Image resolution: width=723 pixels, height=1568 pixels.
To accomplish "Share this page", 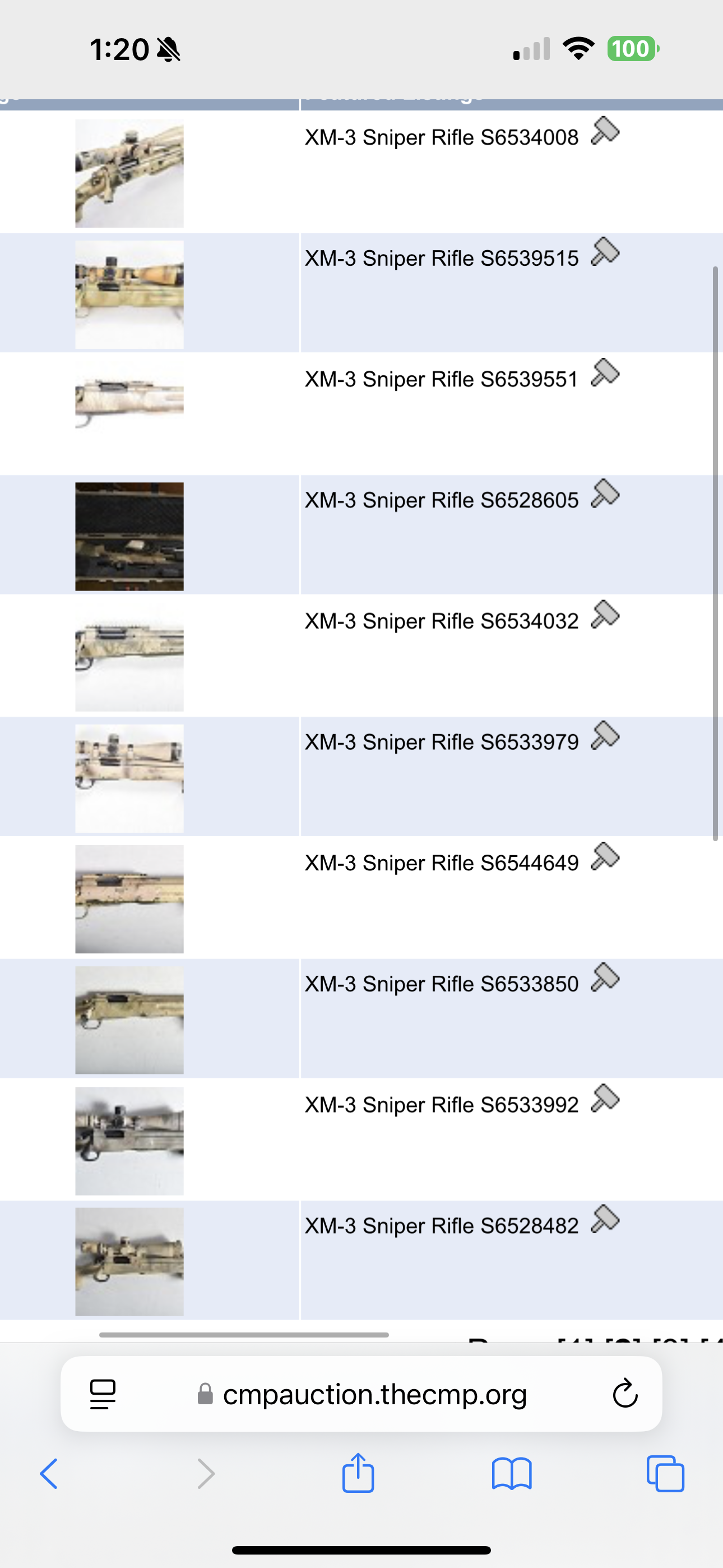I will 358,1473.
